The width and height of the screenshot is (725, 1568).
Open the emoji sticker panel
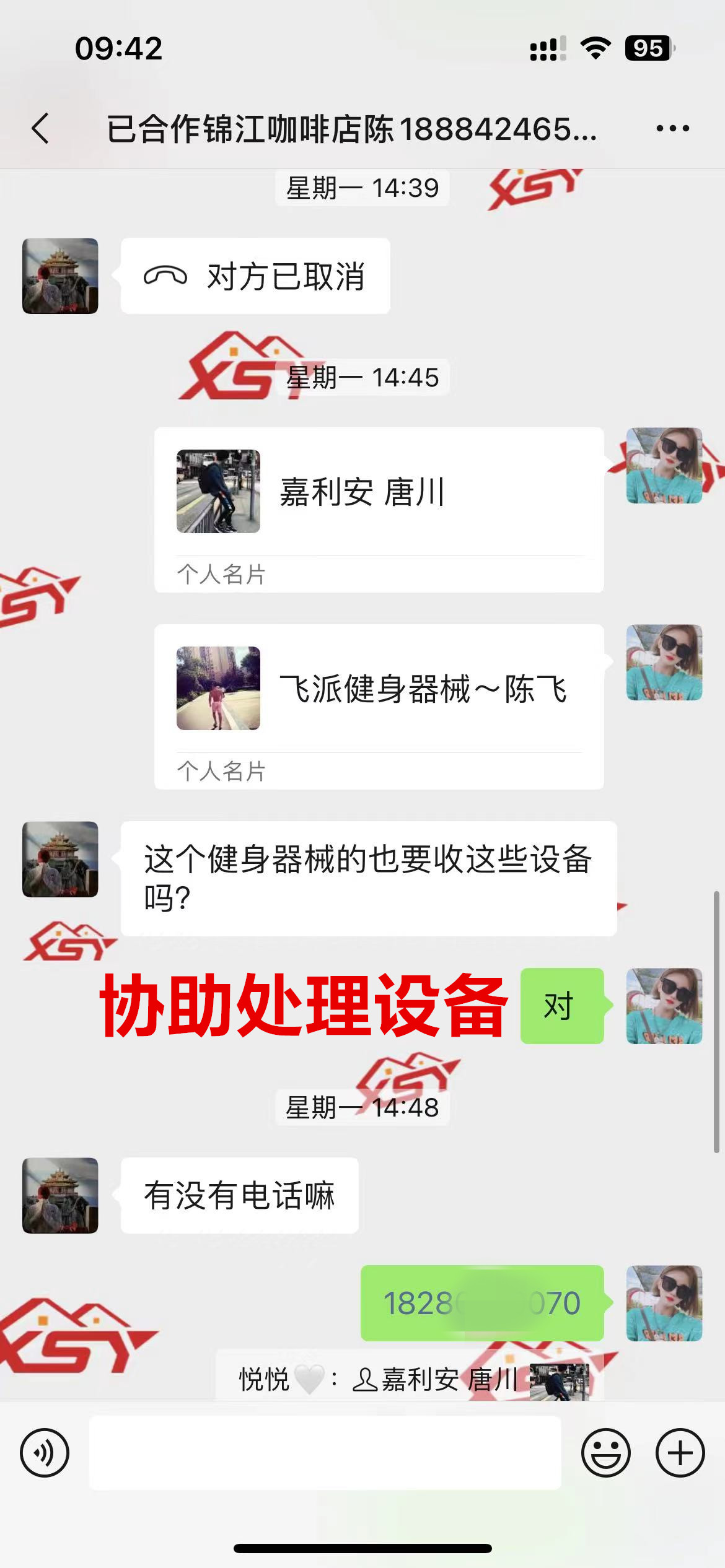pyautogui.click(x=605, y=1453)
